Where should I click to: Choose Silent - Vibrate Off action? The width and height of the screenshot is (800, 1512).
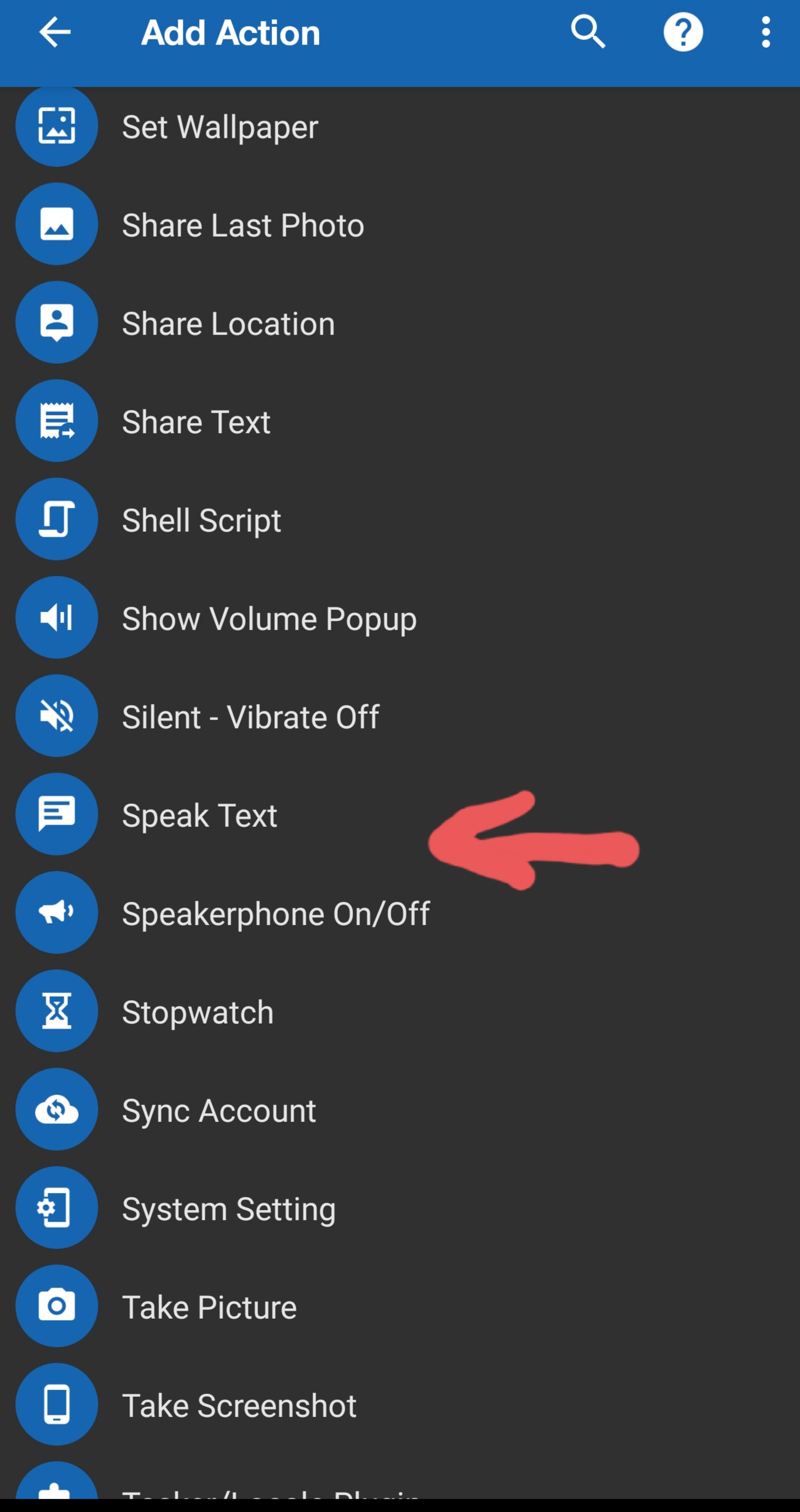click(x=250, y=717)
